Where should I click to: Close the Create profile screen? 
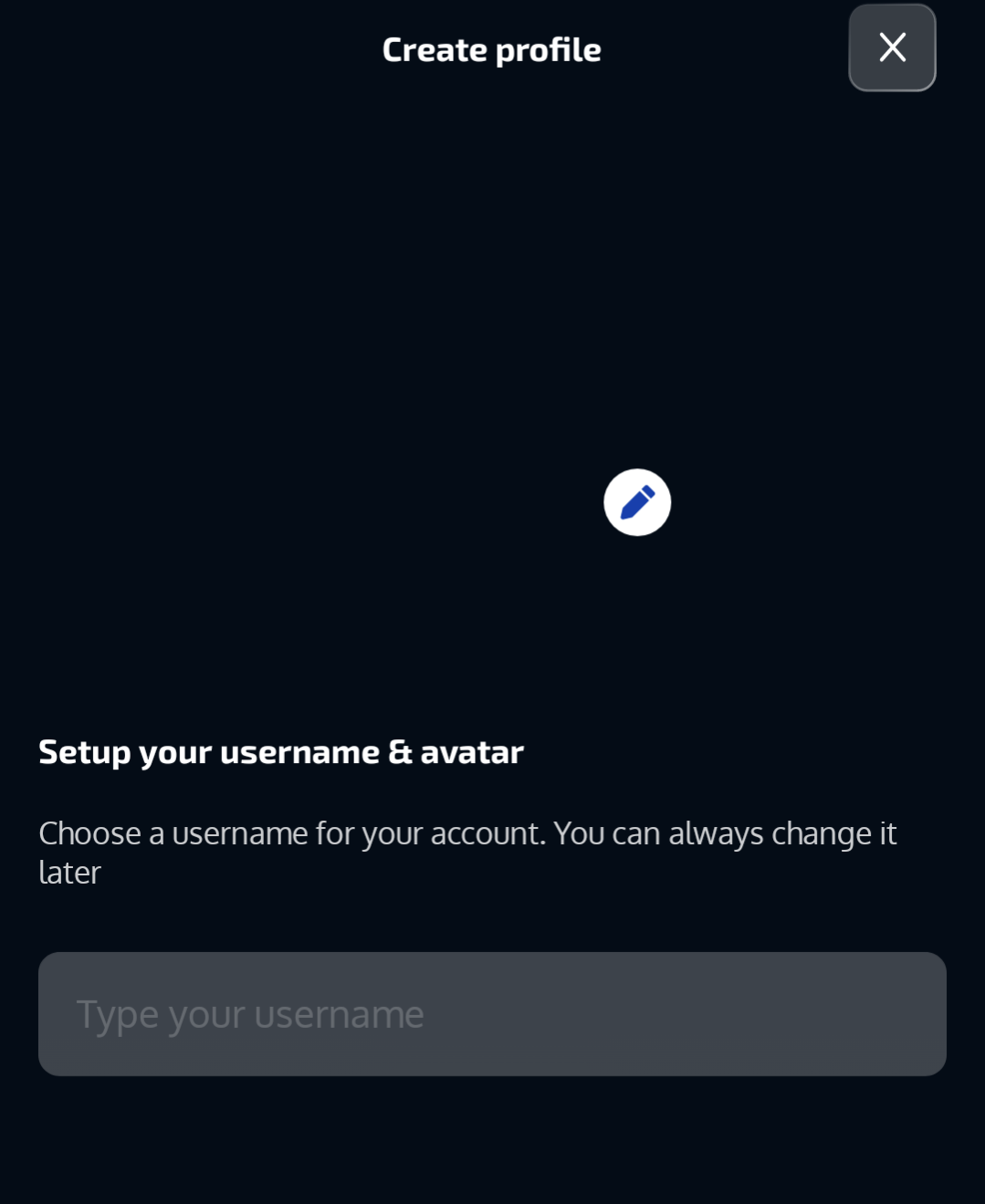[892, 47]
